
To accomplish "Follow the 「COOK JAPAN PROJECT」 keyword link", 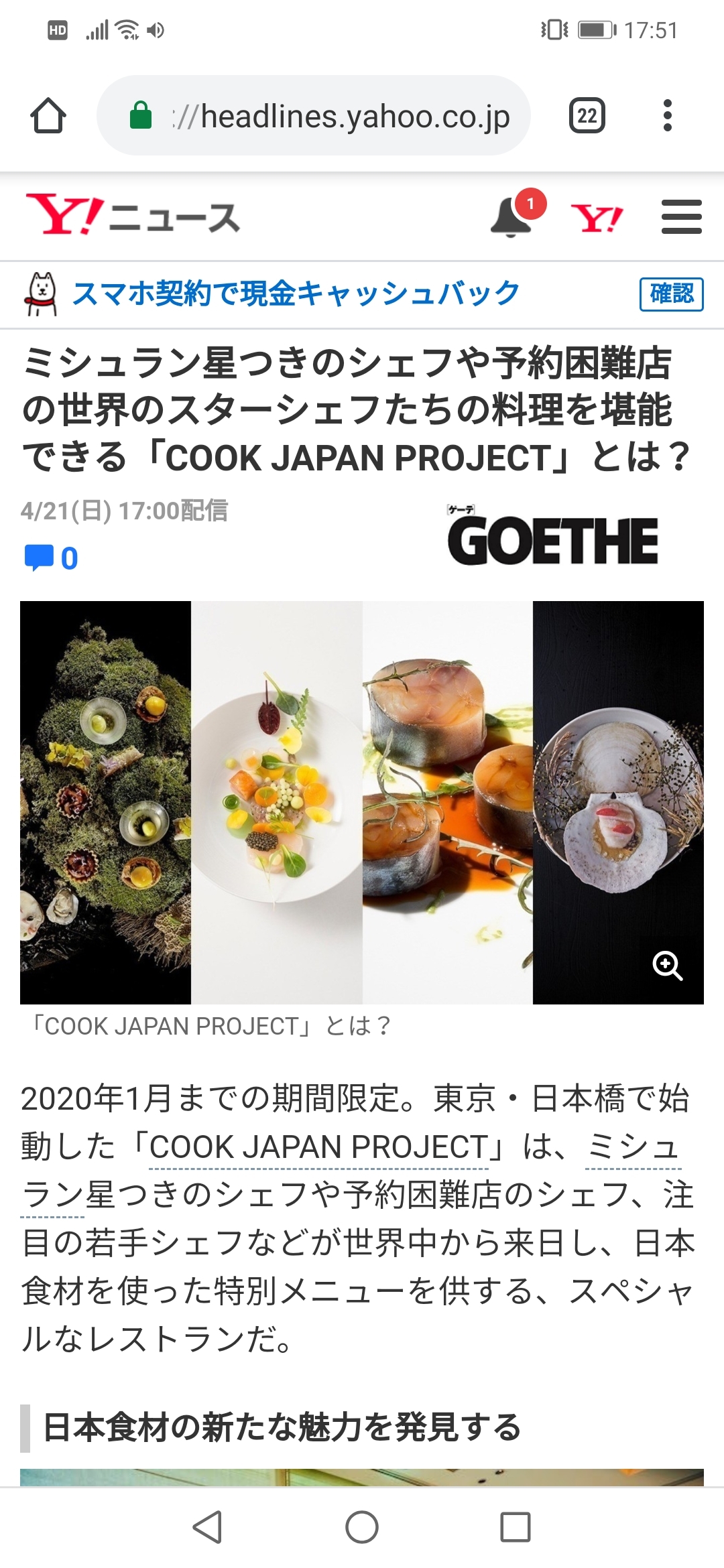I will coord(319,1147).
